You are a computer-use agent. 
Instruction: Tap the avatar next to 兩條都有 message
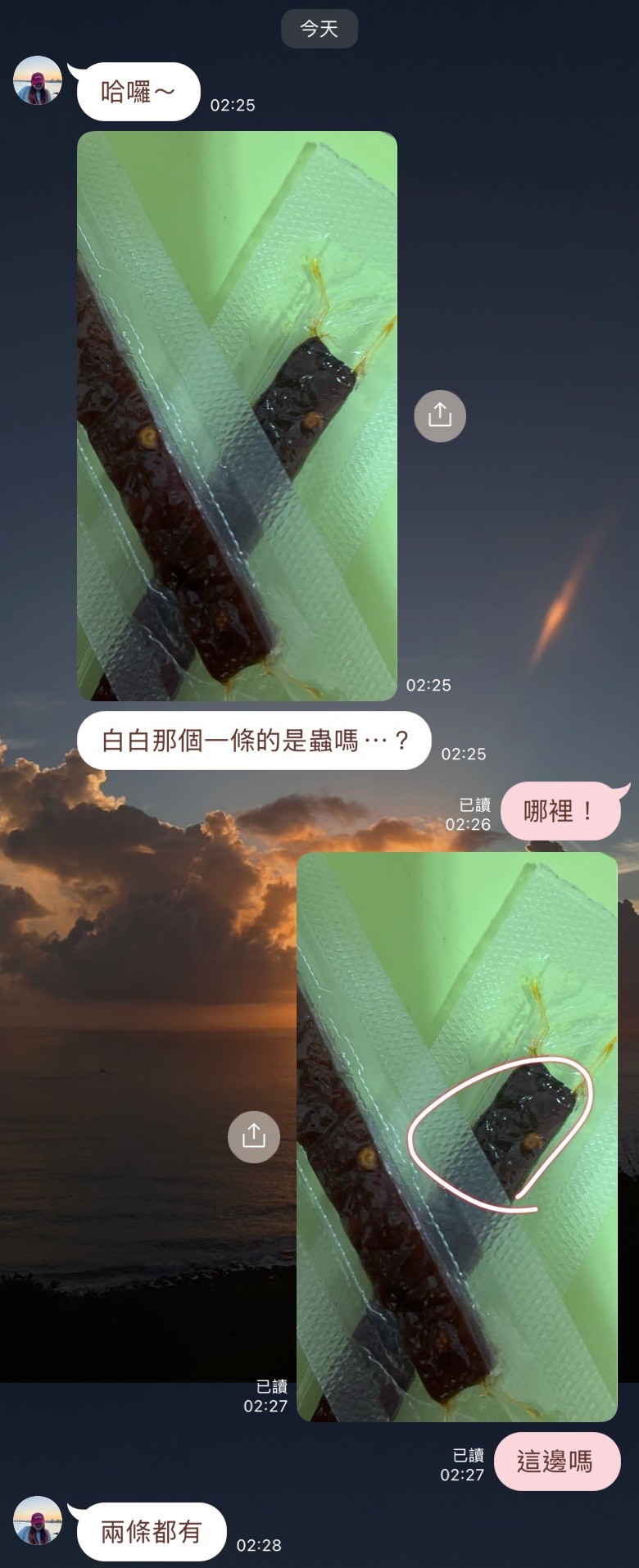click(38, 1521)
